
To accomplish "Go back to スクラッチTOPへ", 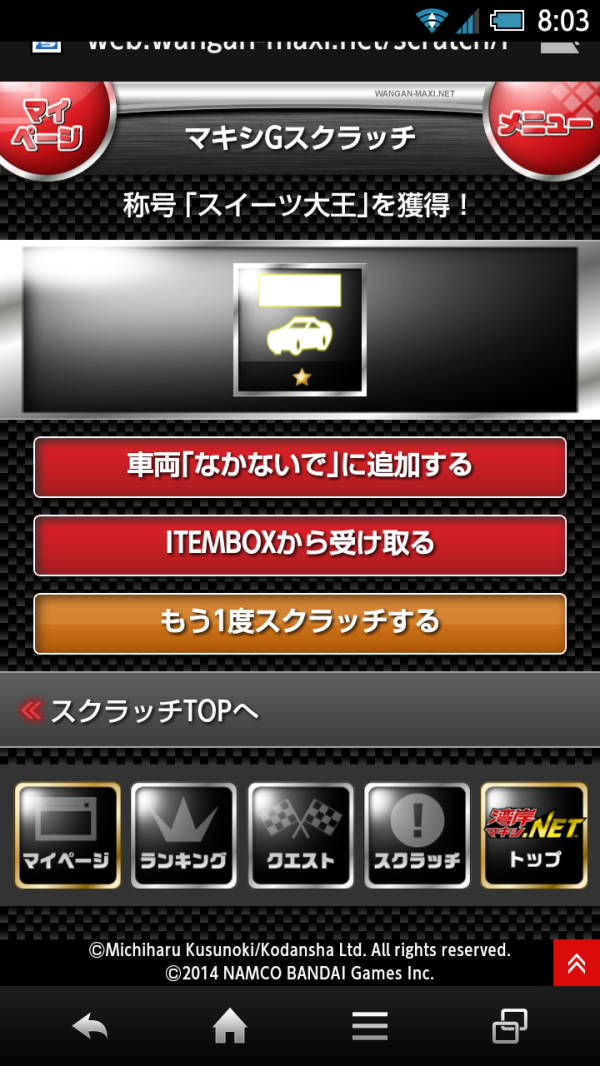I will pos(300,710).
